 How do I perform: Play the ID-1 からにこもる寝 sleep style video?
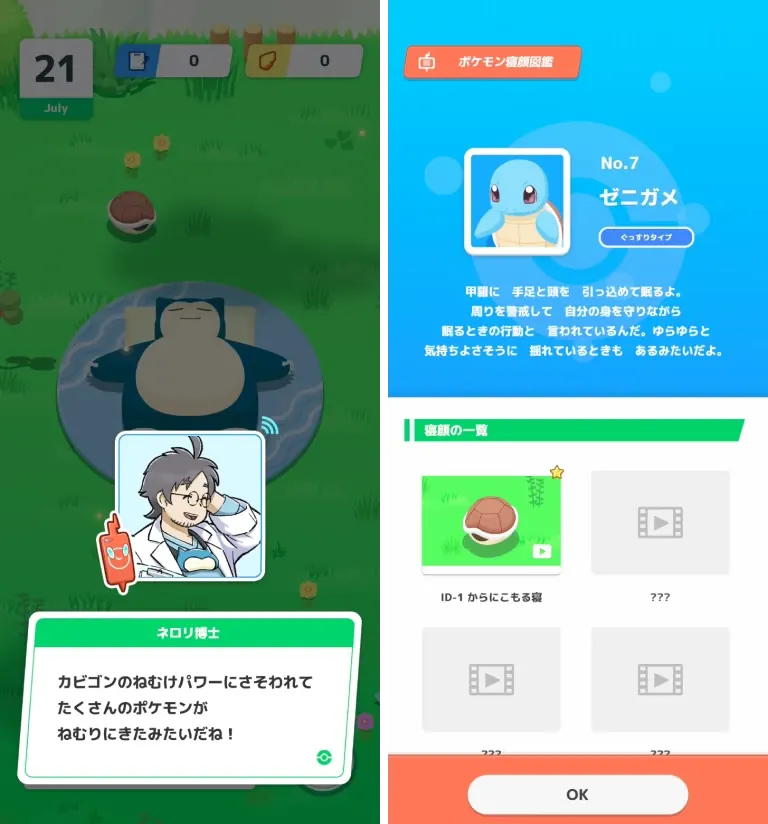tap(491, 524)
